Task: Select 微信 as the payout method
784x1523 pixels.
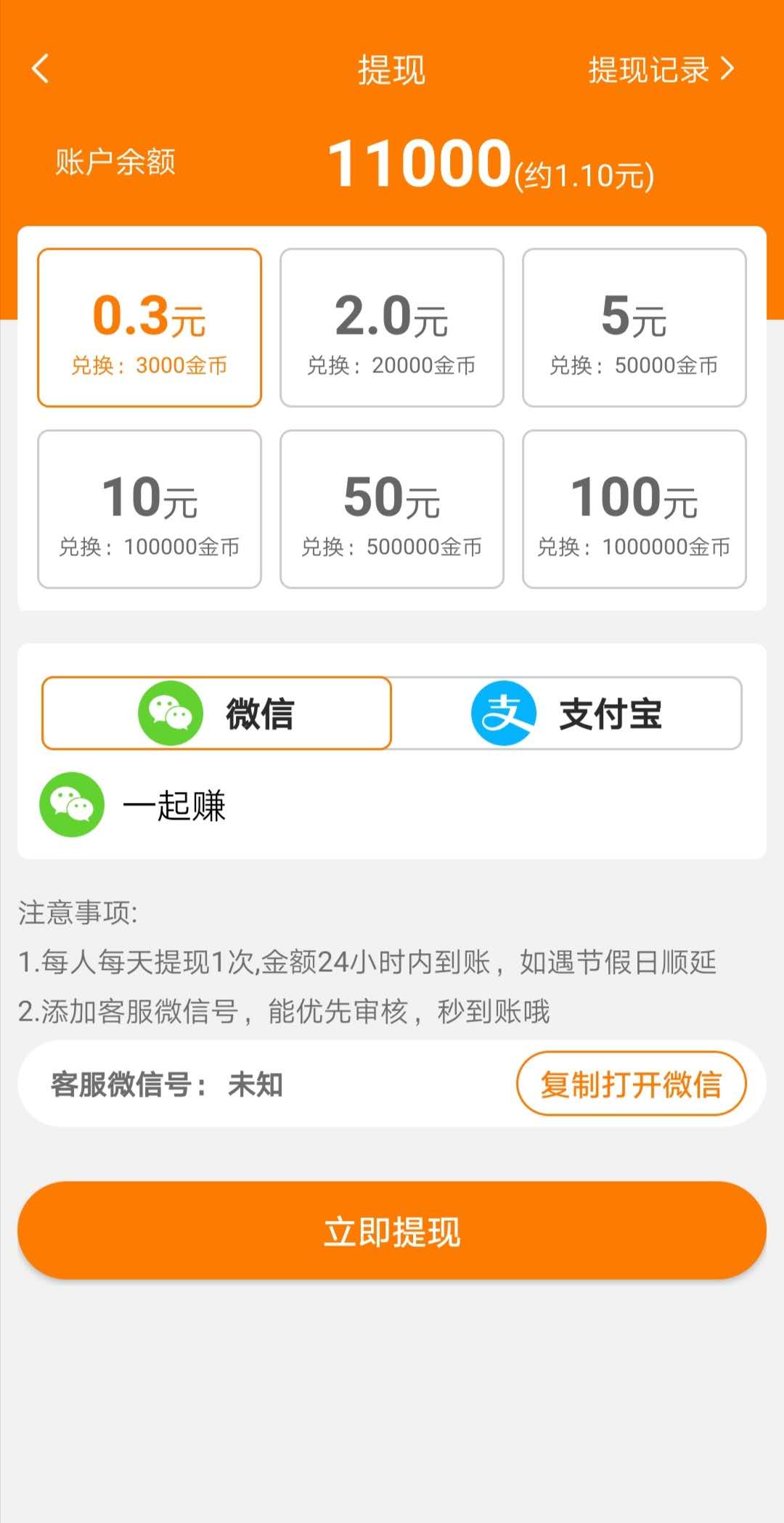Action: [216, 713]
